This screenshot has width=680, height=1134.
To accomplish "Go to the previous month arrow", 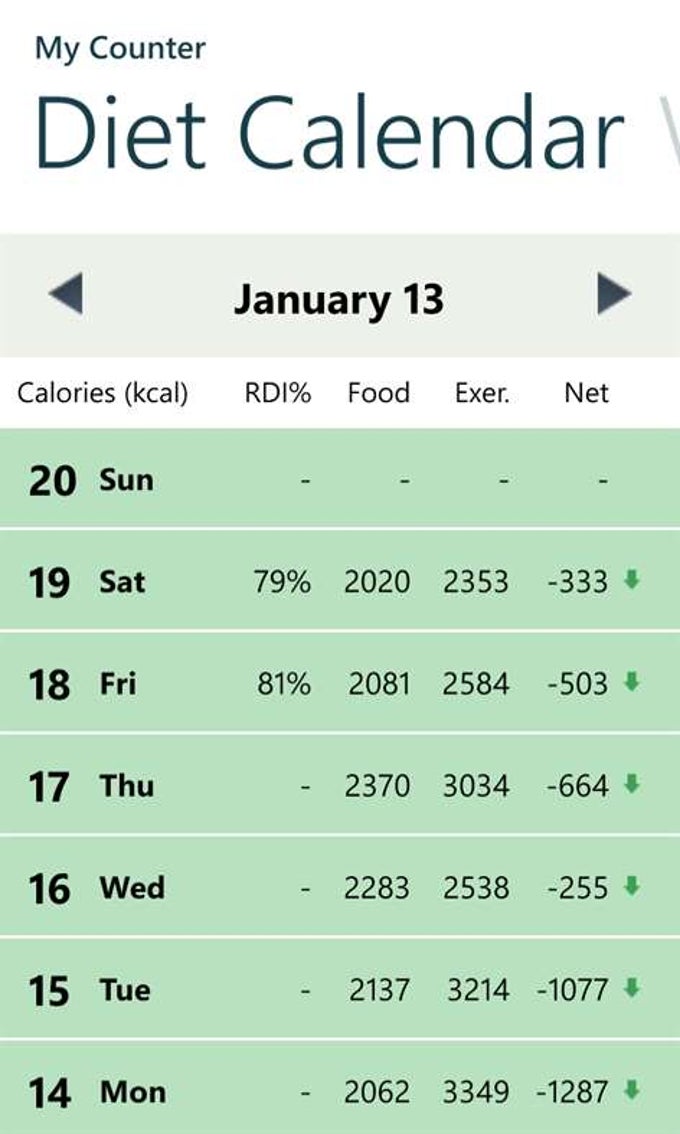I will (x=65, y=296).
